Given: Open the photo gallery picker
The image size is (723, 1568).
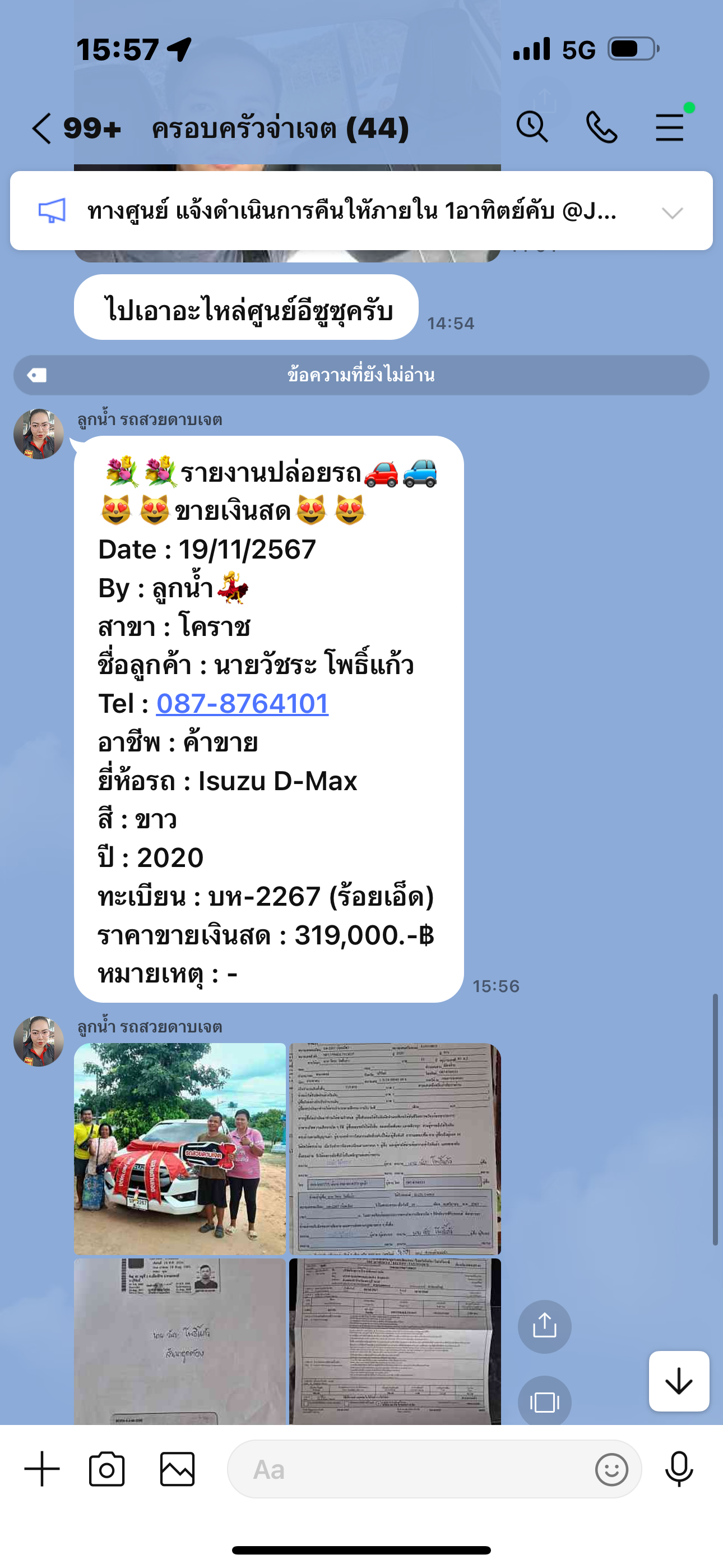Looking at the screenshot, I should (177, 1469).
